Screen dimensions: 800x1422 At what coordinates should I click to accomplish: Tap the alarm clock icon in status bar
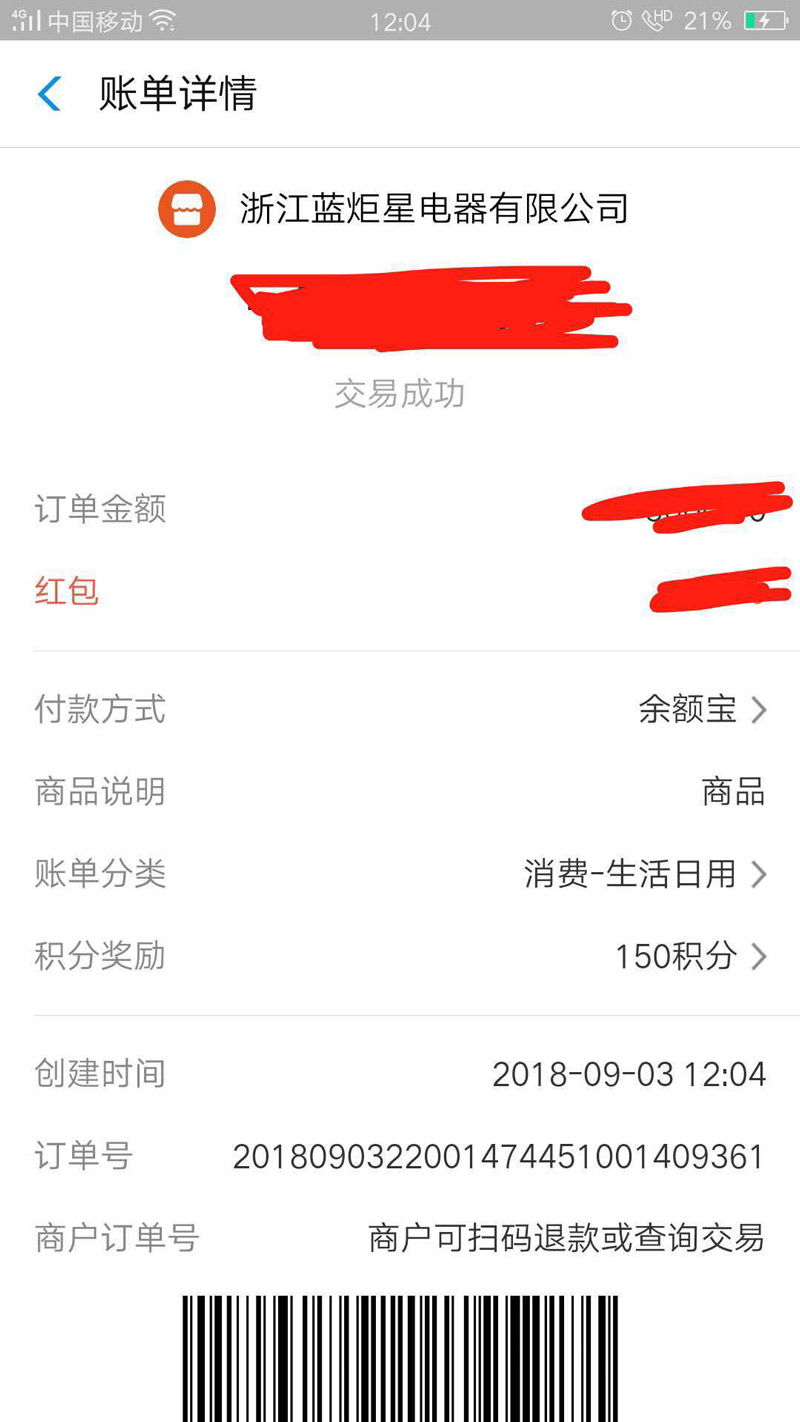click(x=620, y=20)
